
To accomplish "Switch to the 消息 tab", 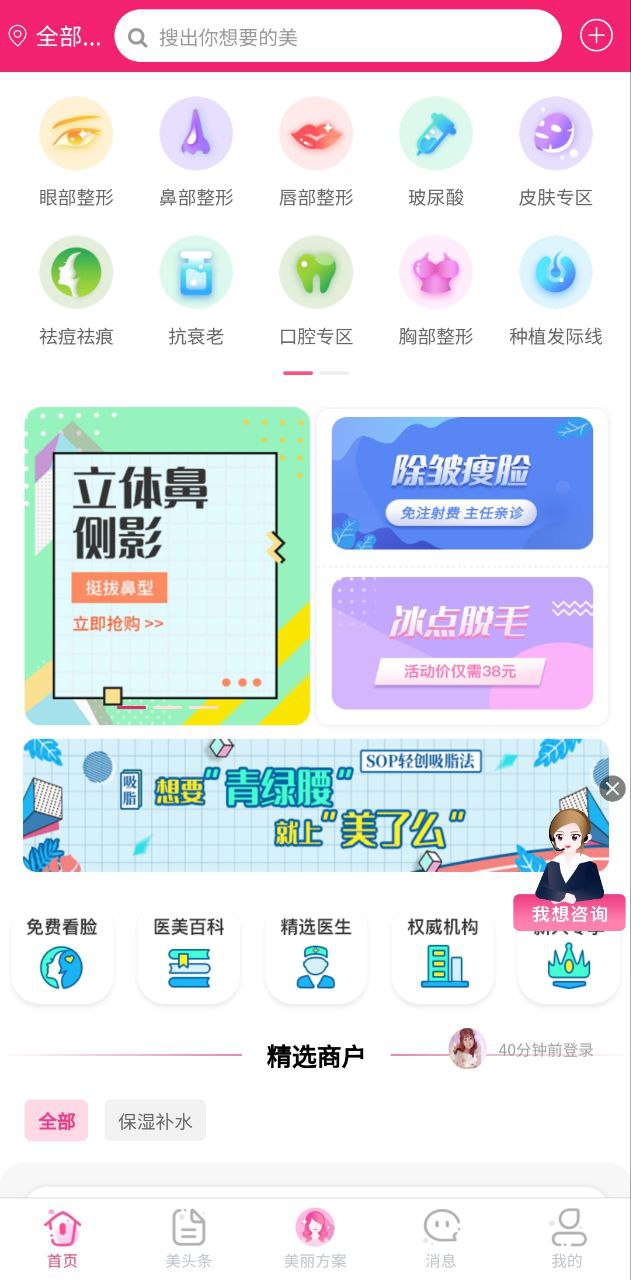I will coord(441,1238).
